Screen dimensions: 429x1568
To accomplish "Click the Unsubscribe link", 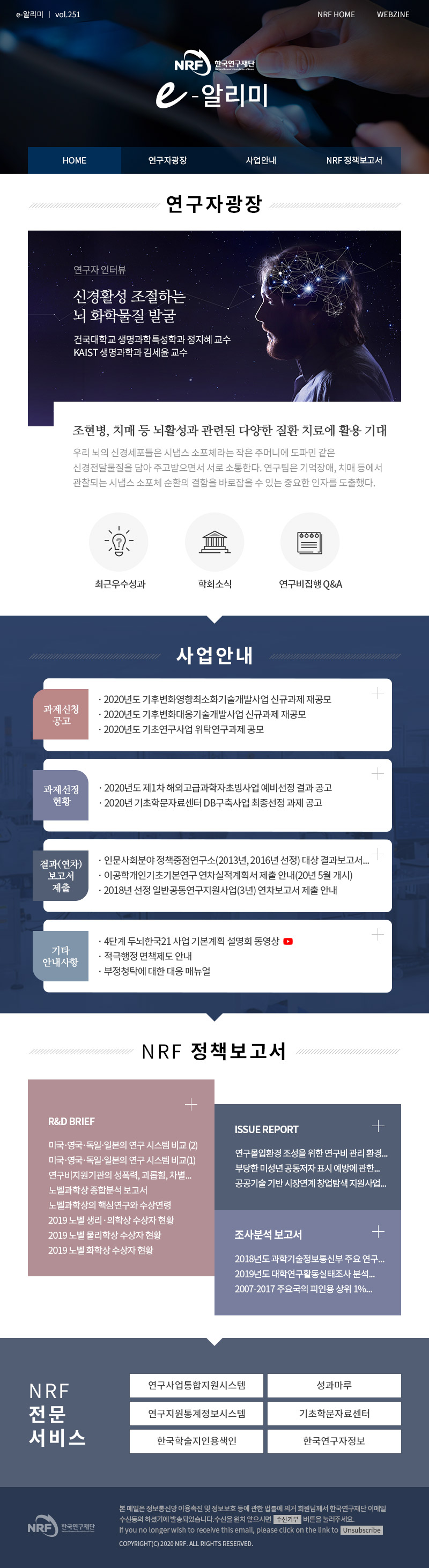I will (361, 1529).
